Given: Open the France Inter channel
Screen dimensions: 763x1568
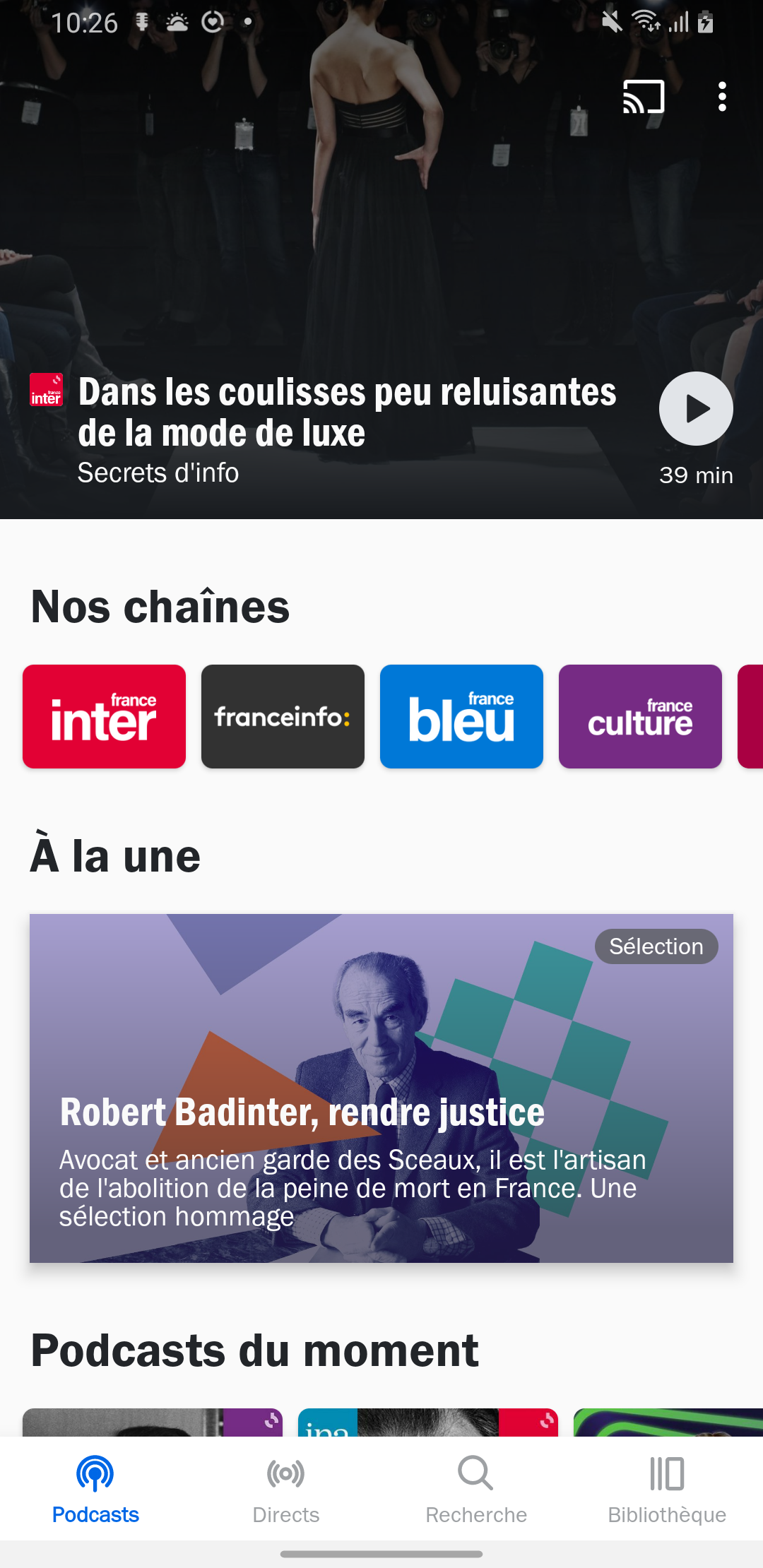Looking at the screenshot, I should click(104, 716).
